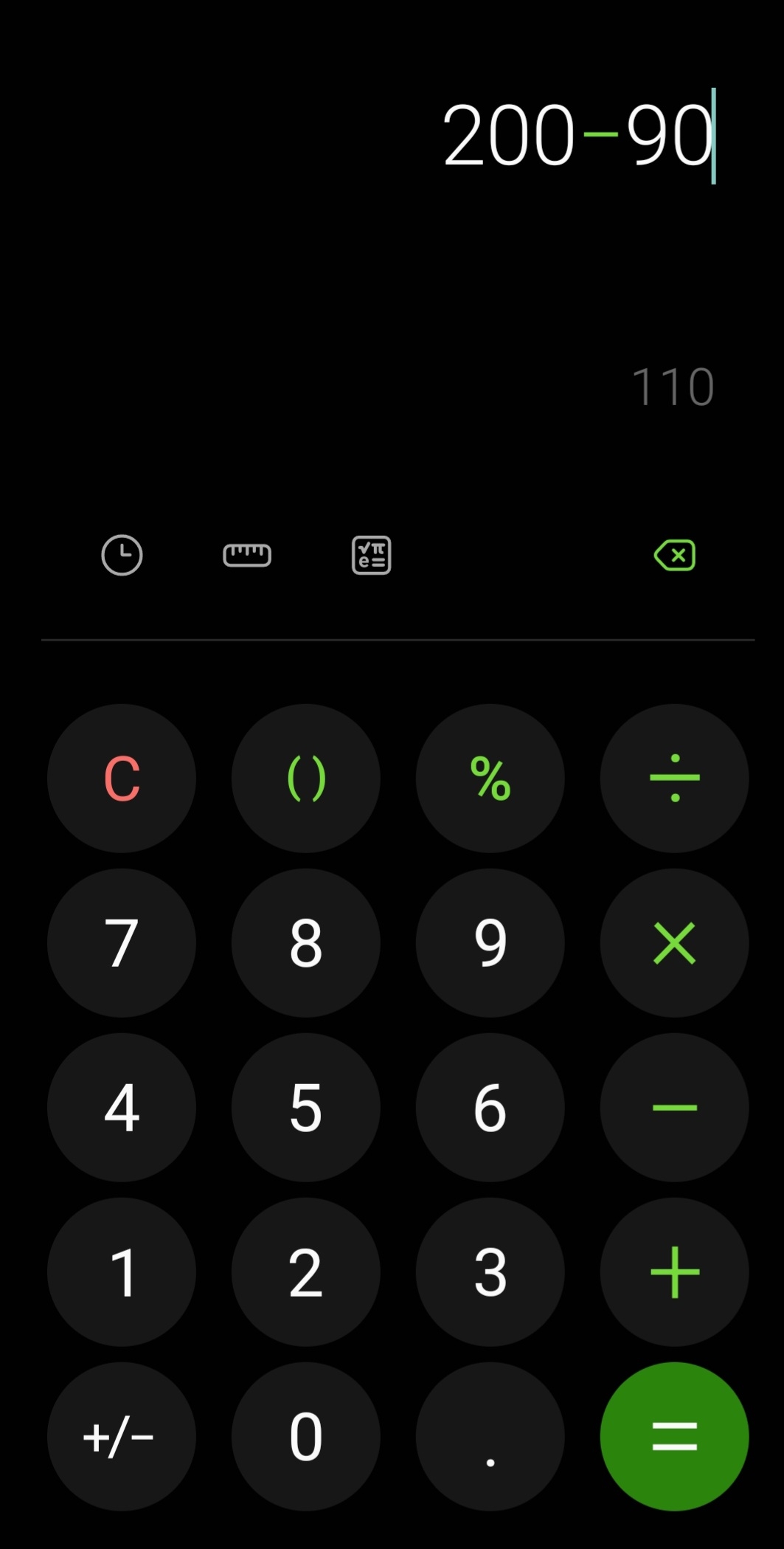Enter digit 7
The width and height of the screenshot is (784, 1549).
122,943
